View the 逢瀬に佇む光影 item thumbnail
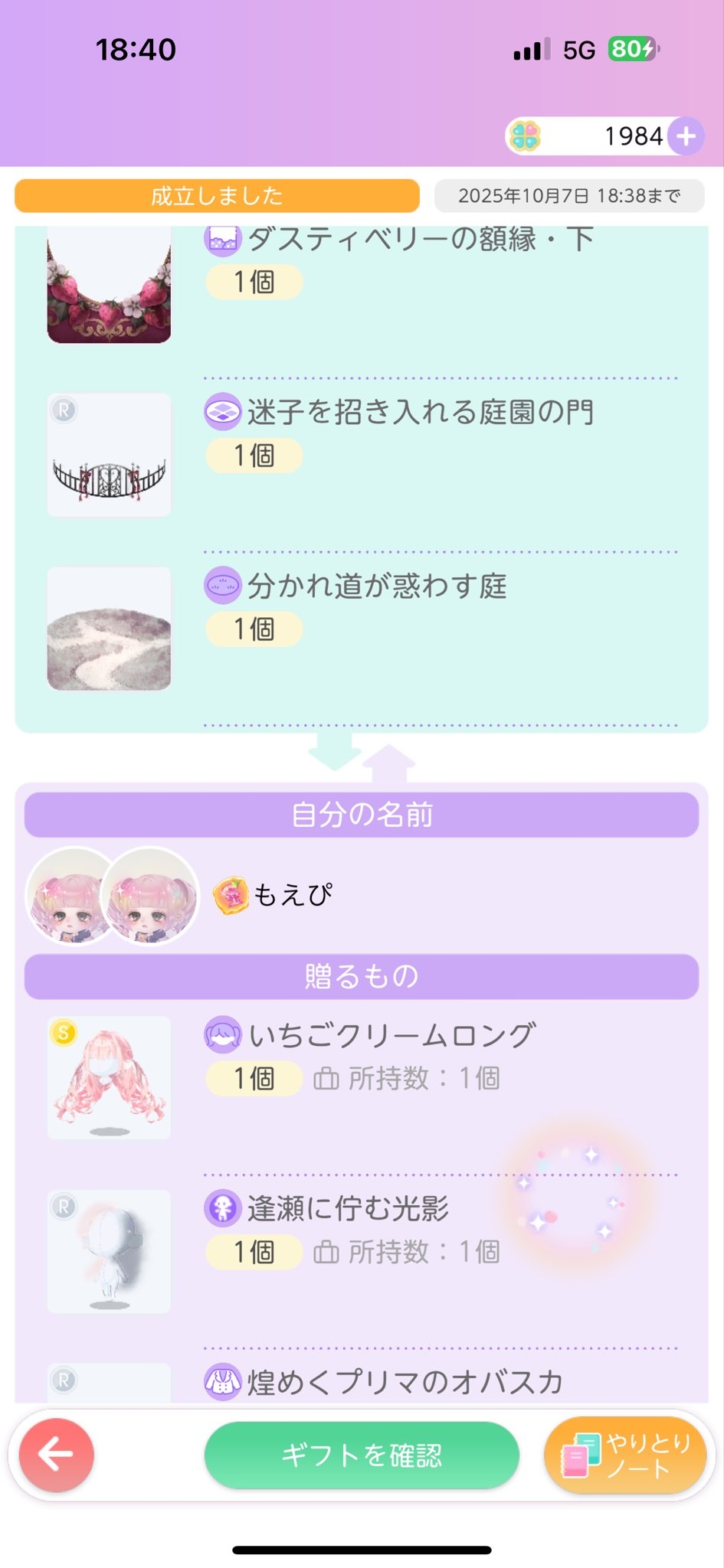Viewport: 724px width, 1568px height. (x=109, y=1251)
